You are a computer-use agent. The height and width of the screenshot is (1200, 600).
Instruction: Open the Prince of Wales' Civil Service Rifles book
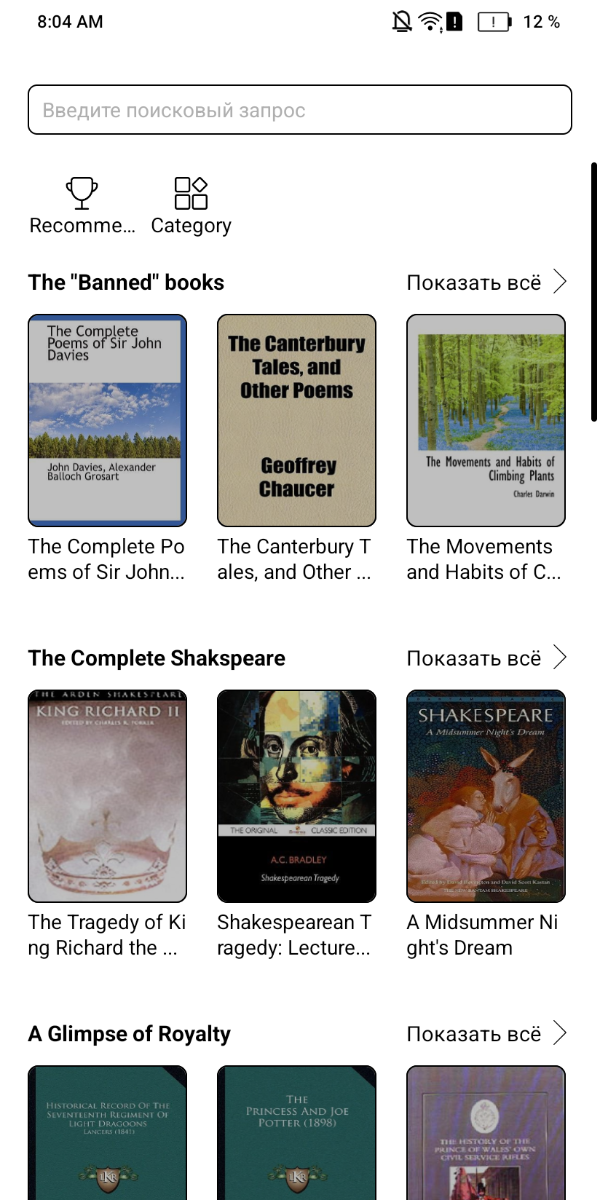pos(485,1135)
